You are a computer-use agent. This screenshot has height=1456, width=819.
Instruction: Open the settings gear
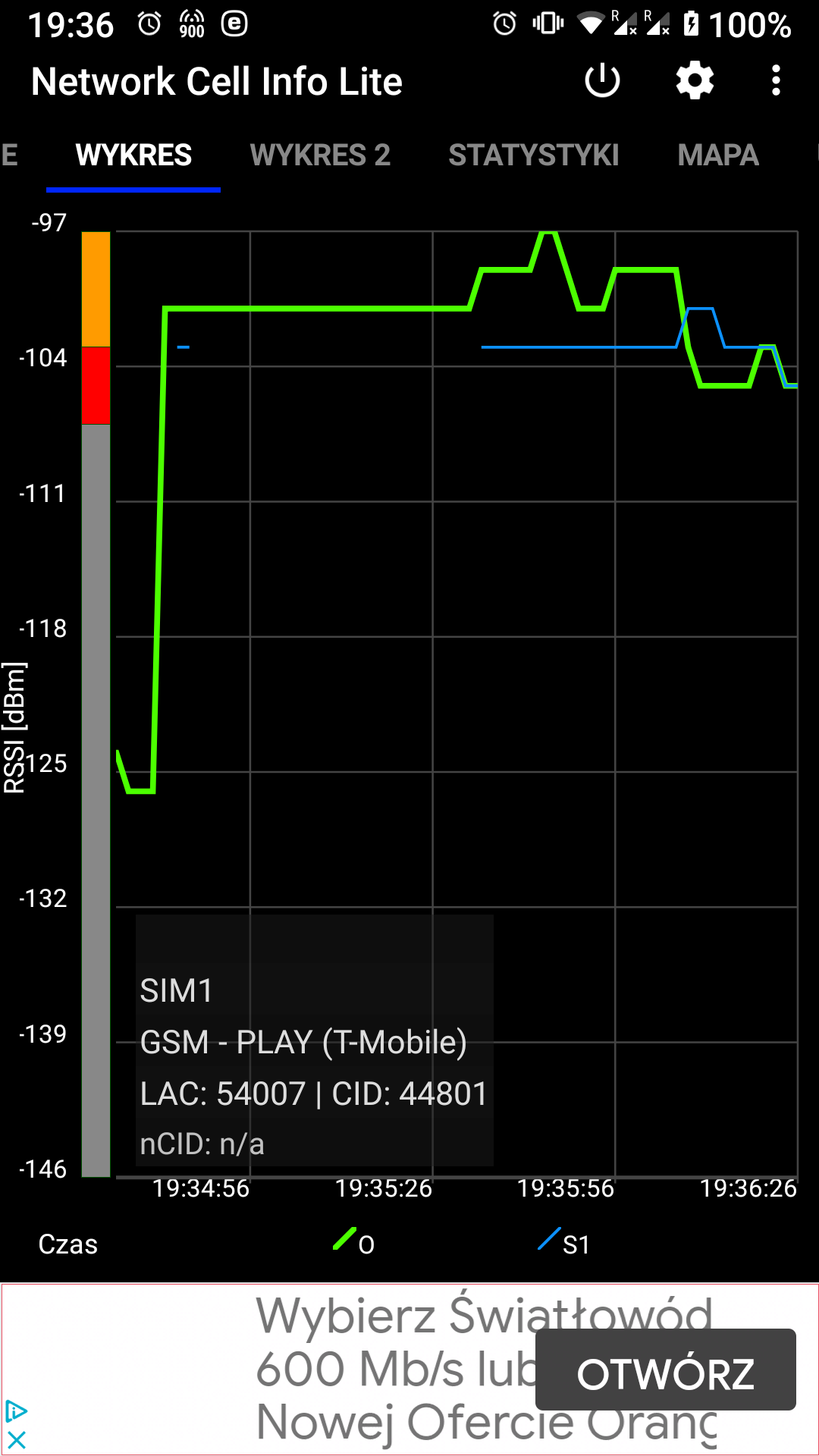click(x=695, y=80)
